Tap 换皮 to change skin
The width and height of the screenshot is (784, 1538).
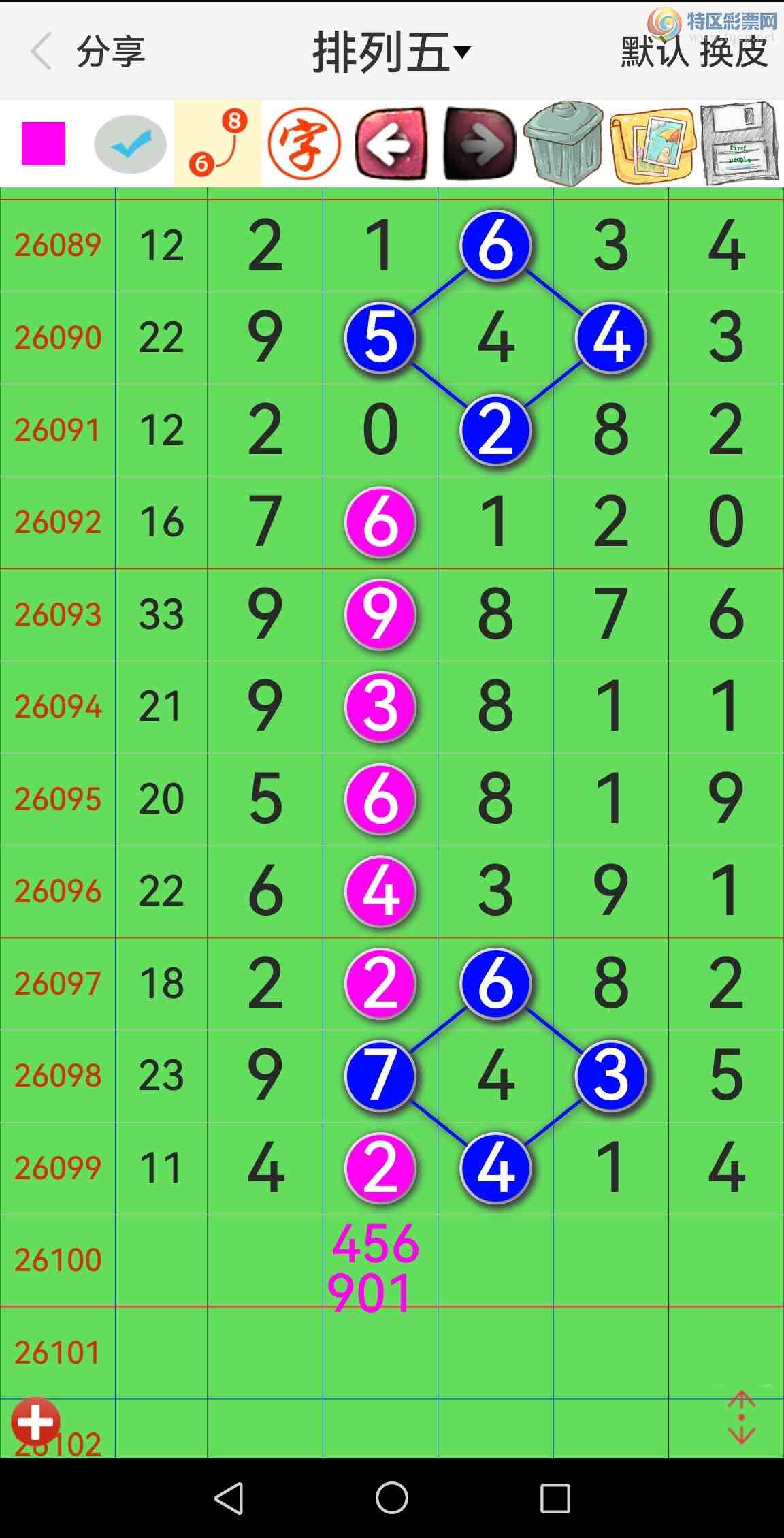coord(734,52)
